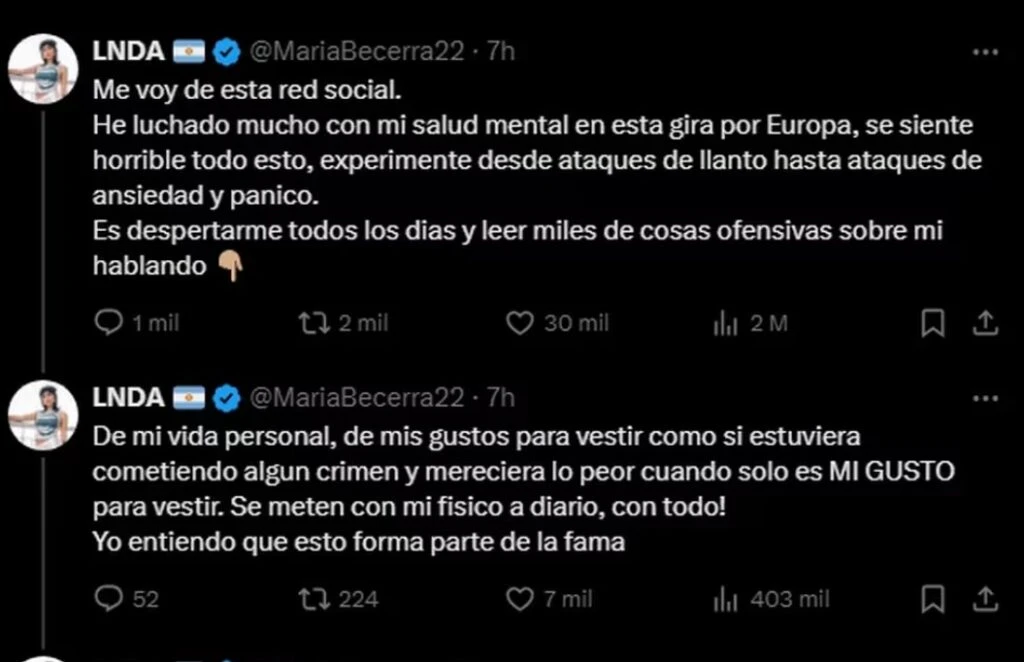Reply to the tweet with 1 mil comments

point(108,323)
